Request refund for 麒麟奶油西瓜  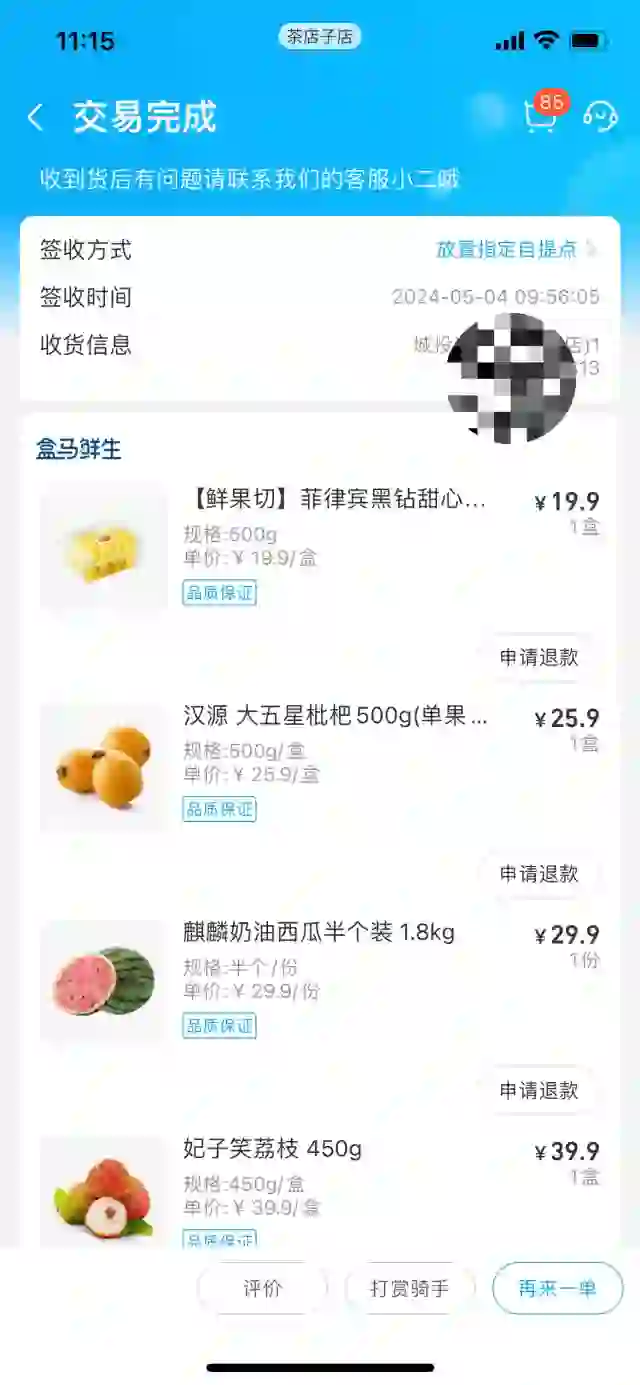539,1090
